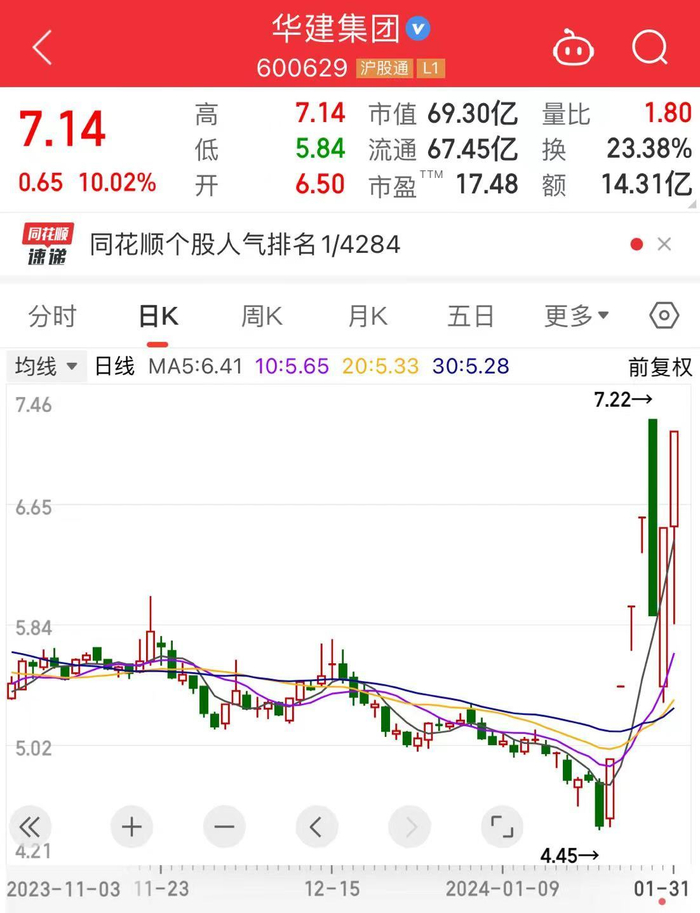Move chart to previous candles

click(316, 827)
